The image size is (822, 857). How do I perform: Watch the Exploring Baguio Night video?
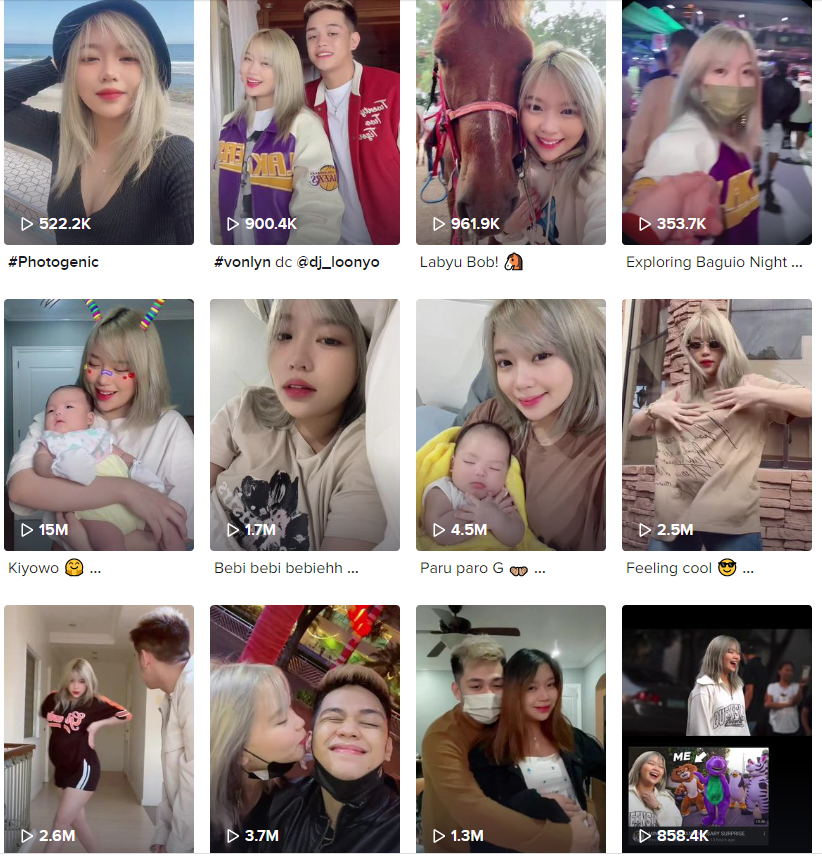(716, 120)
